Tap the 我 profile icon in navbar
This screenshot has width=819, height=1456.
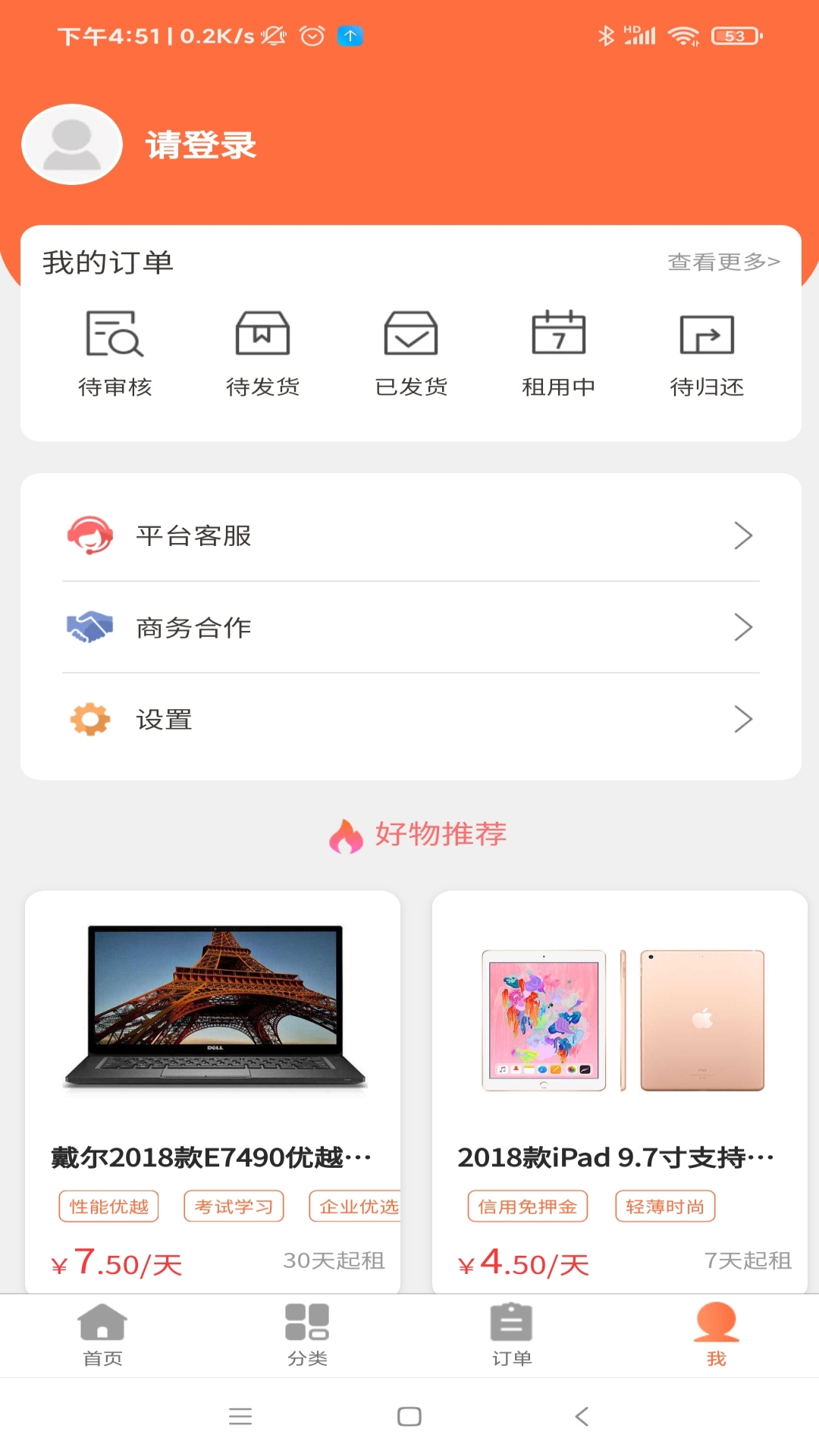pos(716,1320)
